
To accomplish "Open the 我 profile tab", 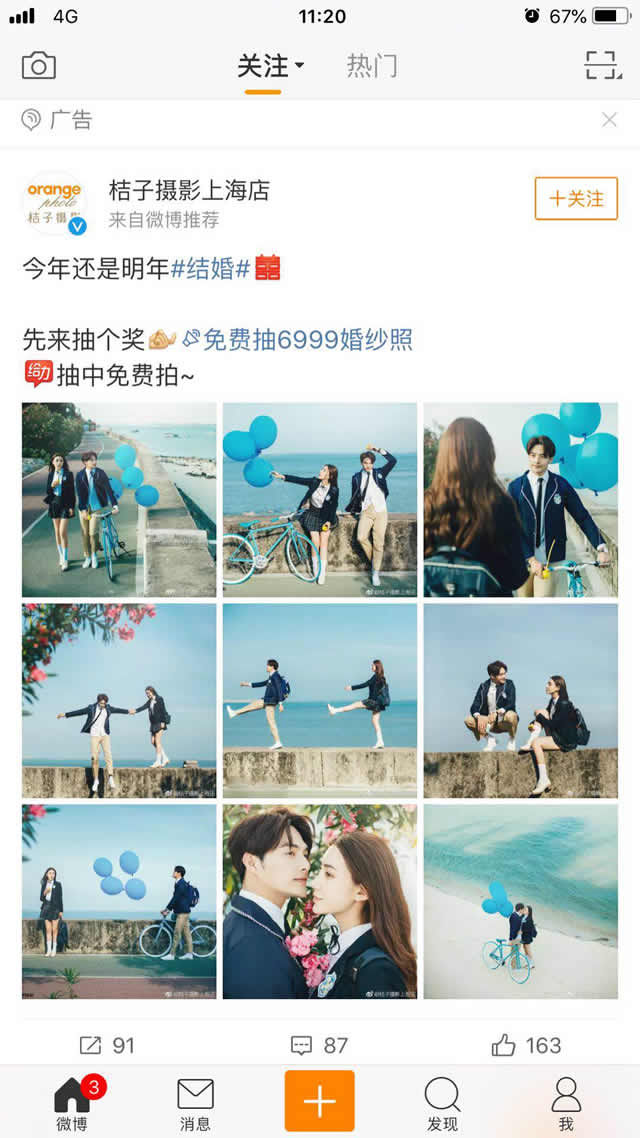I will pyautogui.click(x=566, y=1102).
